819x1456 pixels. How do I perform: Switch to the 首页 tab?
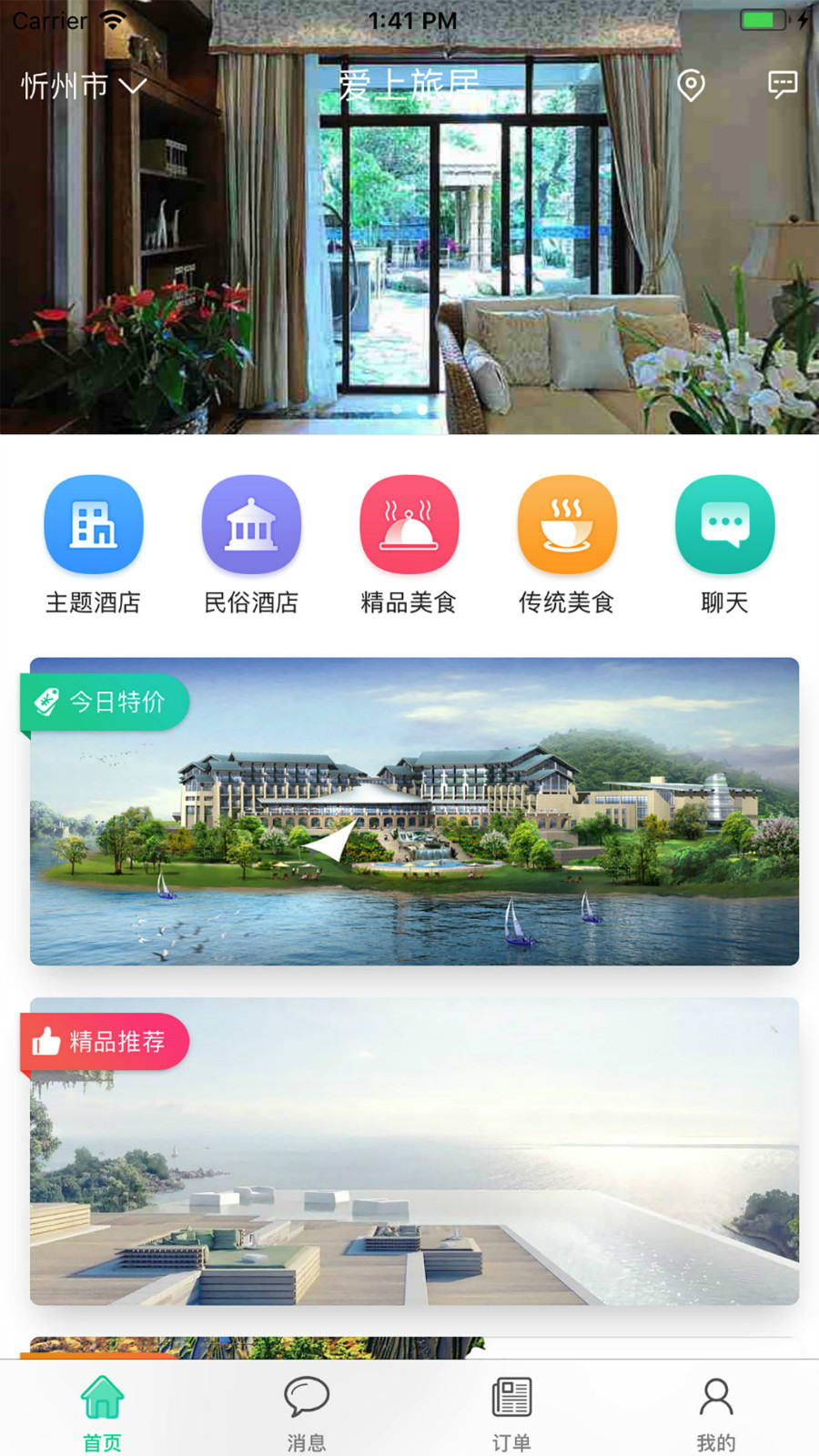(102, 1411)
